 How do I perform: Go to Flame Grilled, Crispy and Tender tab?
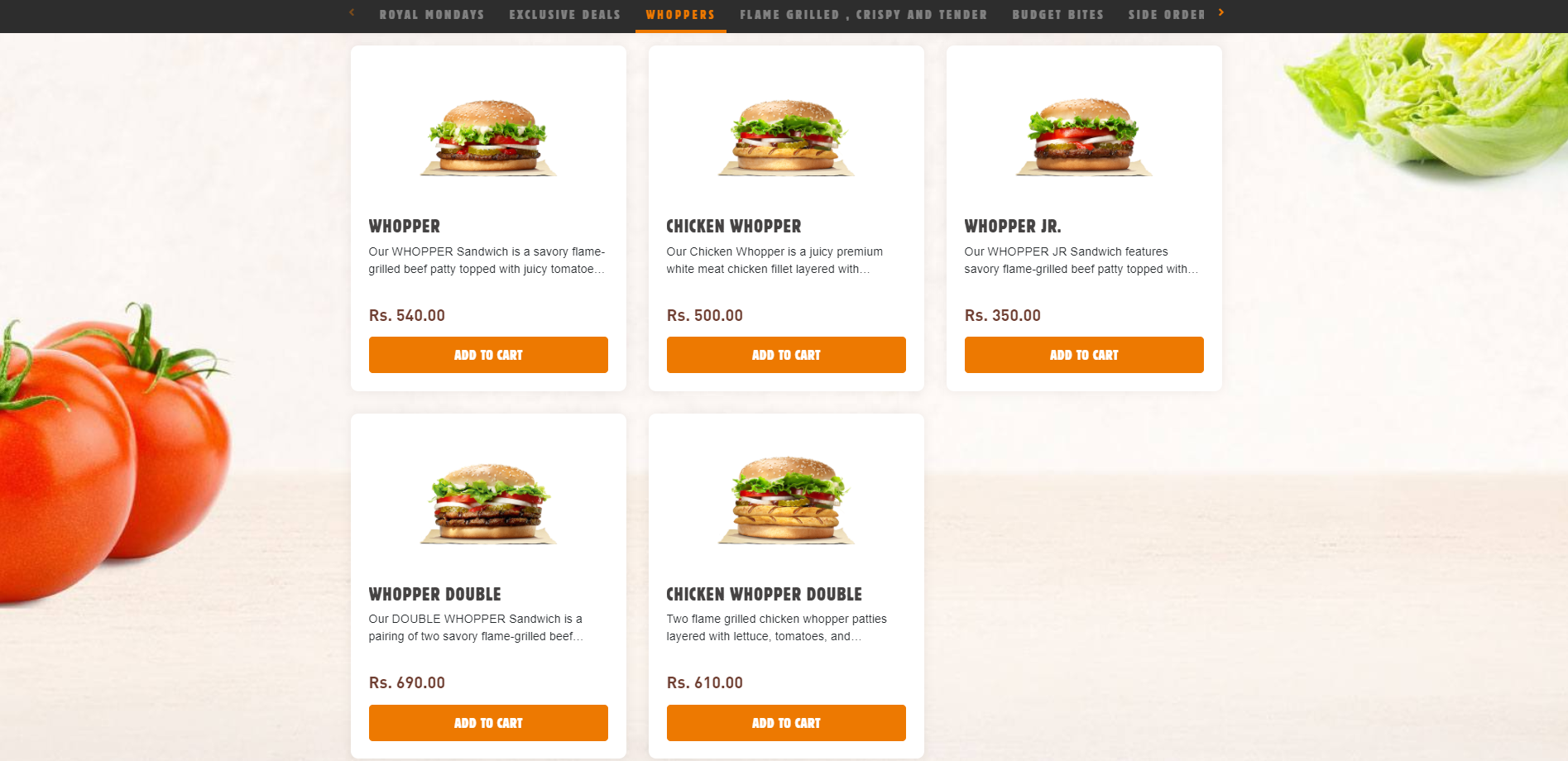[863, 15]
